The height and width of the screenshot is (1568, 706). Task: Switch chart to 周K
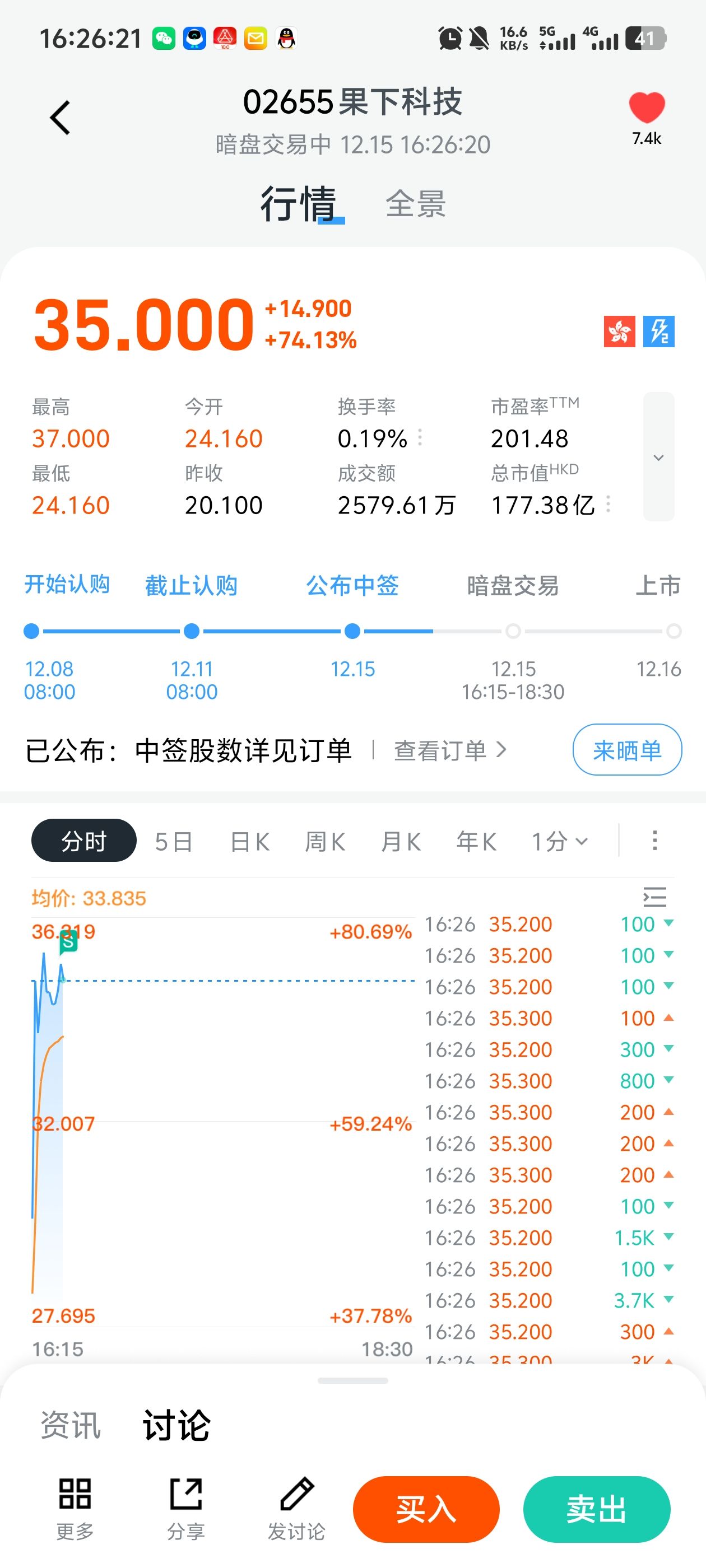(326, 842)
